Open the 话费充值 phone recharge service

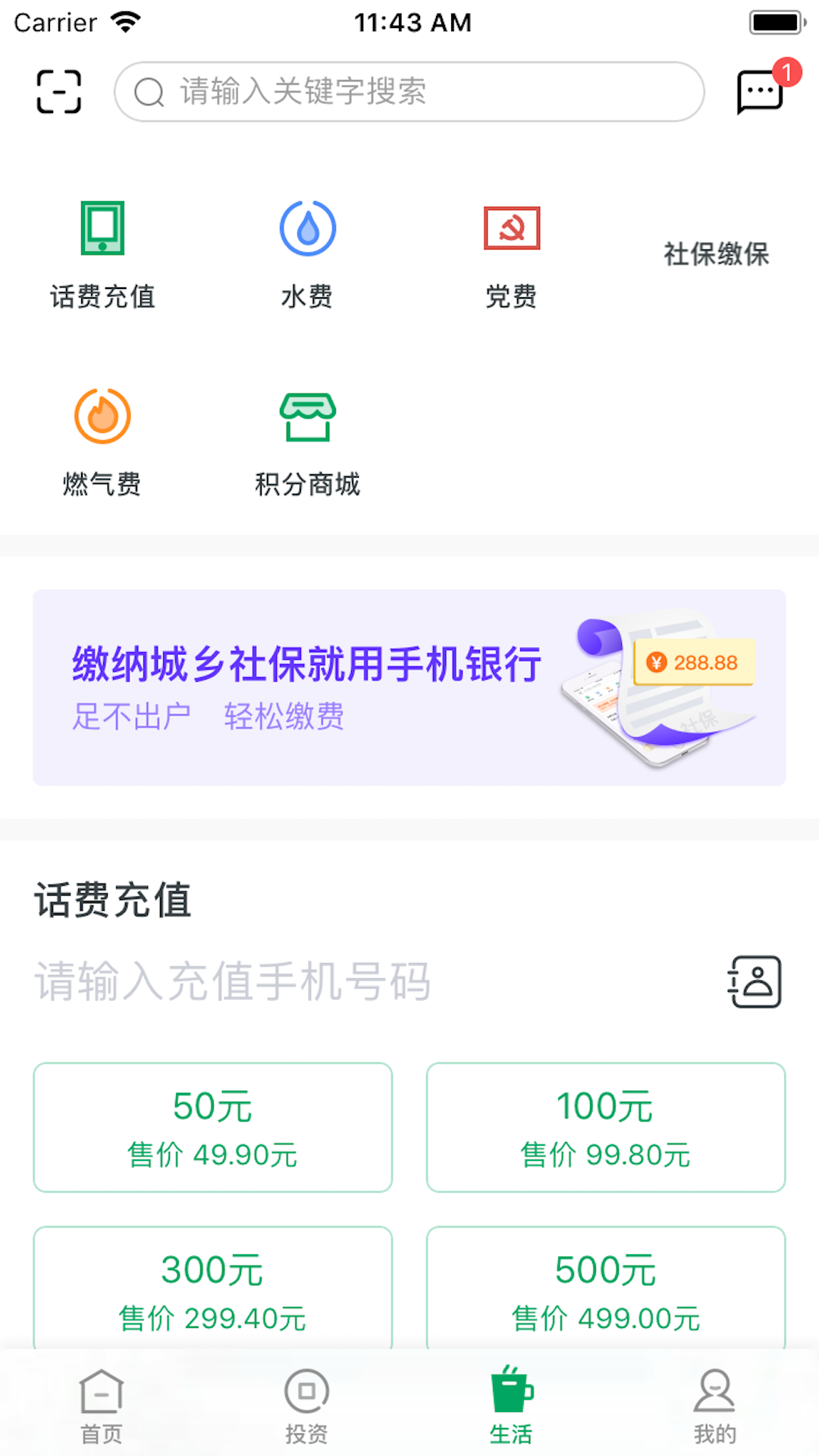point(103,250)
